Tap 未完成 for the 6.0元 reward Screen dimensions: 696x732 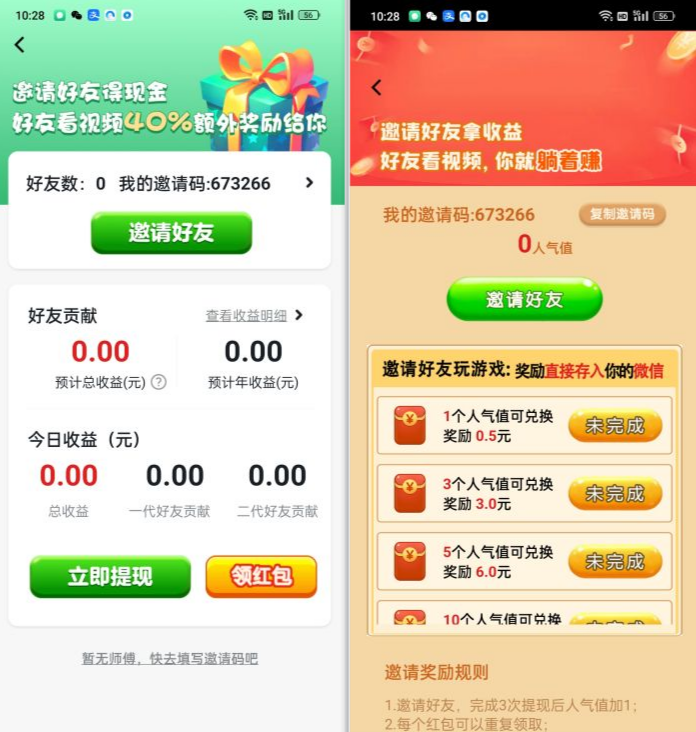pyautogui.click(x=615, y=562)
